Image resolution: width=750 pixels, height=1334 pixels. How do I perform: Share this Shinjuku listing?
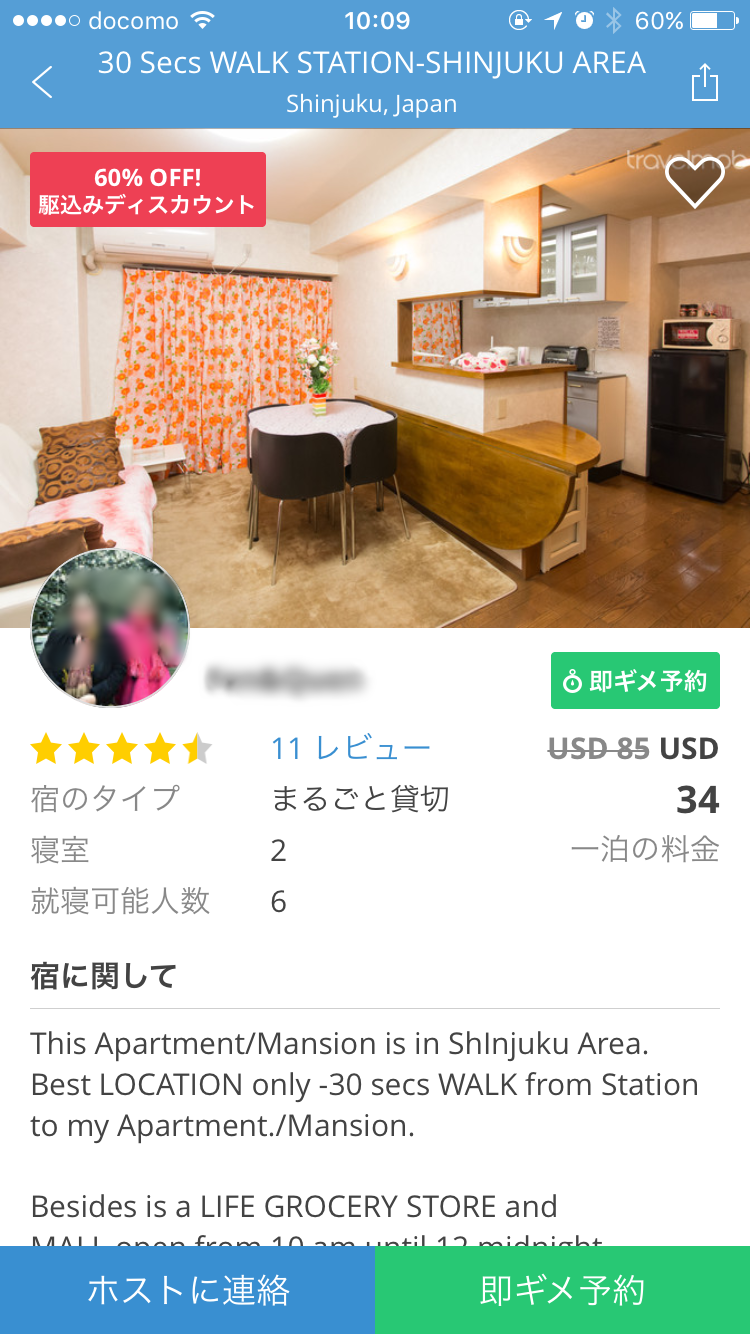tap(705, 83)
